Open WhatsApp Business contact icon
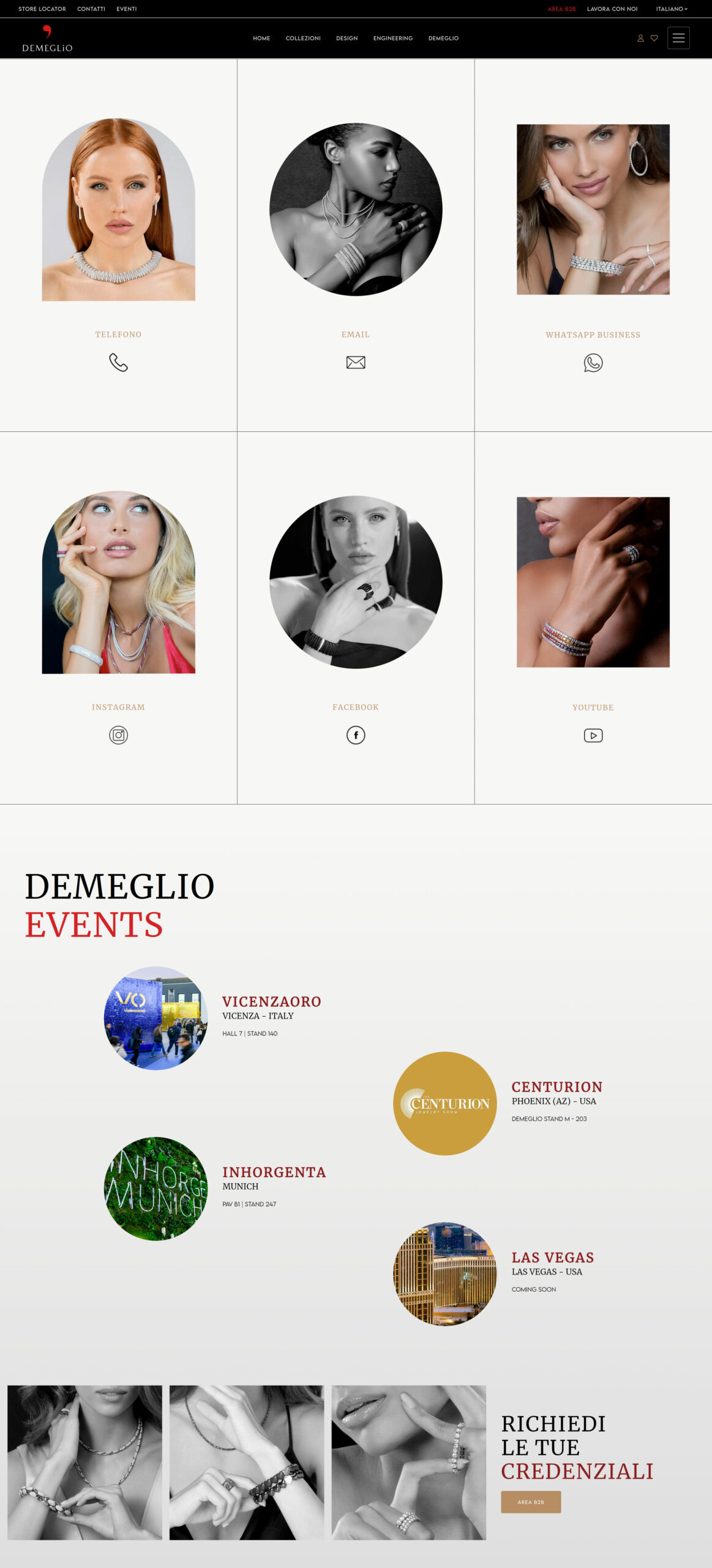712x1568 pixels. pyautogui.click(x=593, y=363)
